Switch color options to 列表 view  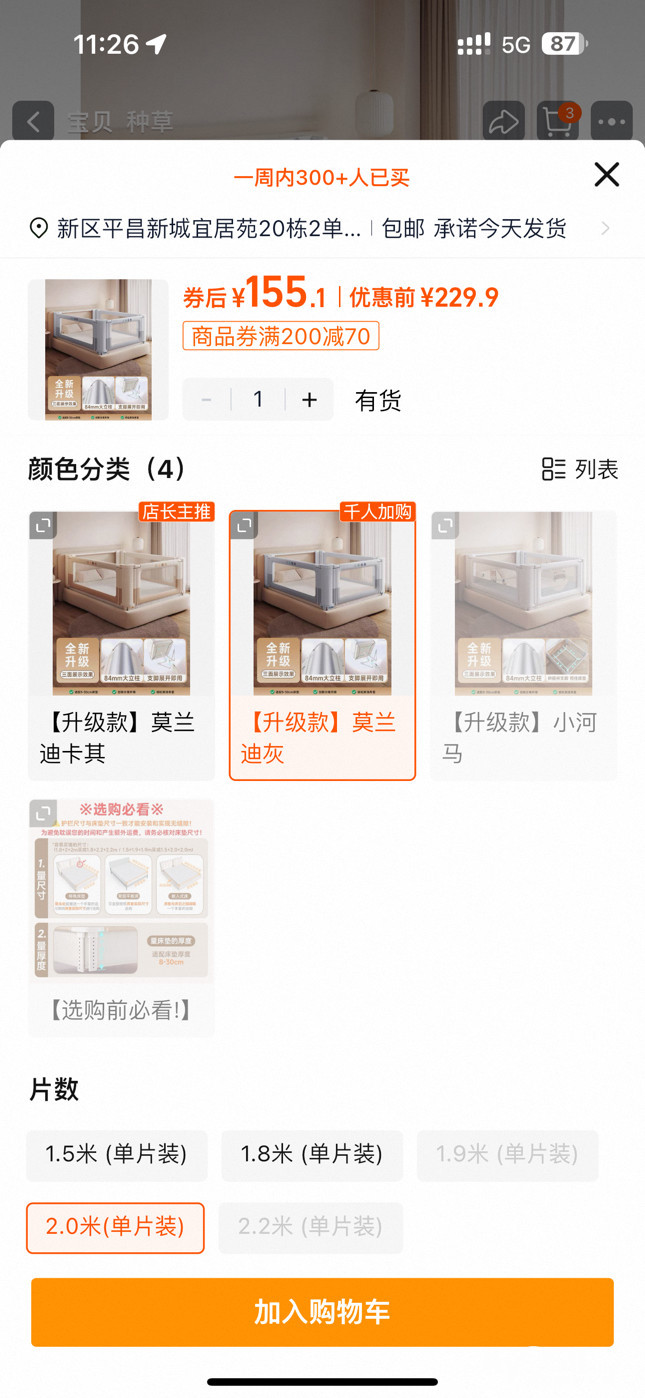tap(580, 469)
